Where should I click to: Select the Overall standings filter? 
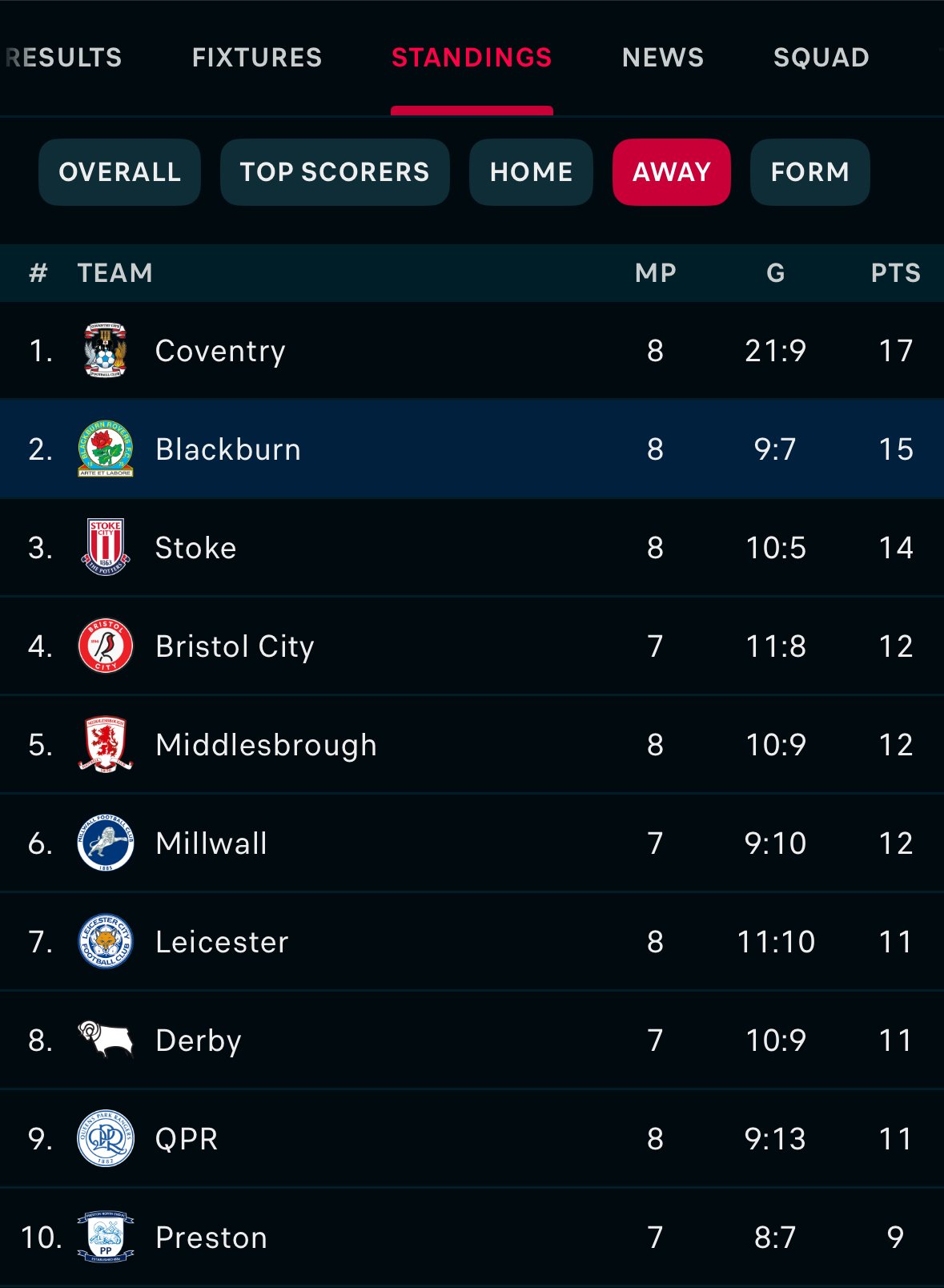click(119, 172)
